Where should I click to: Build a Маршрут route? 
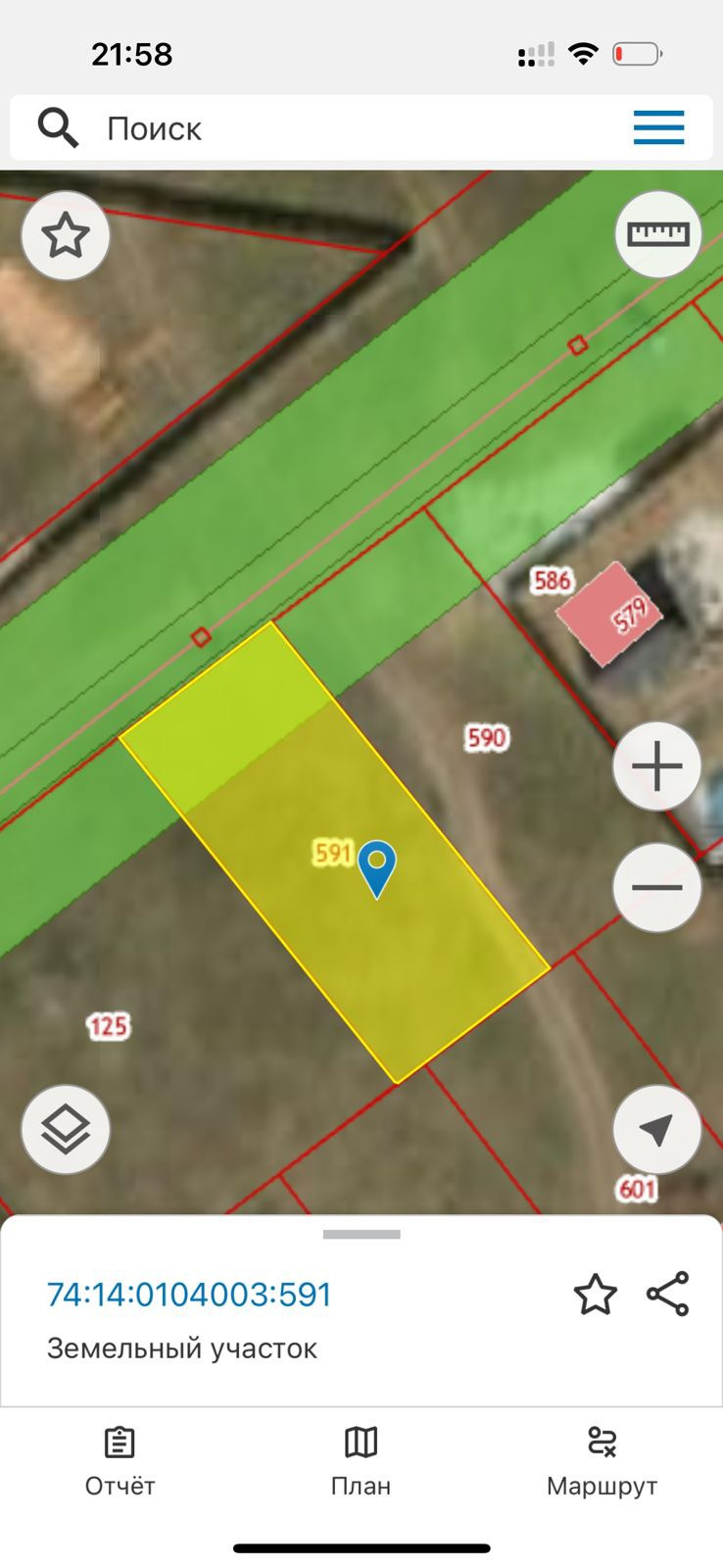click(602, 1462)
